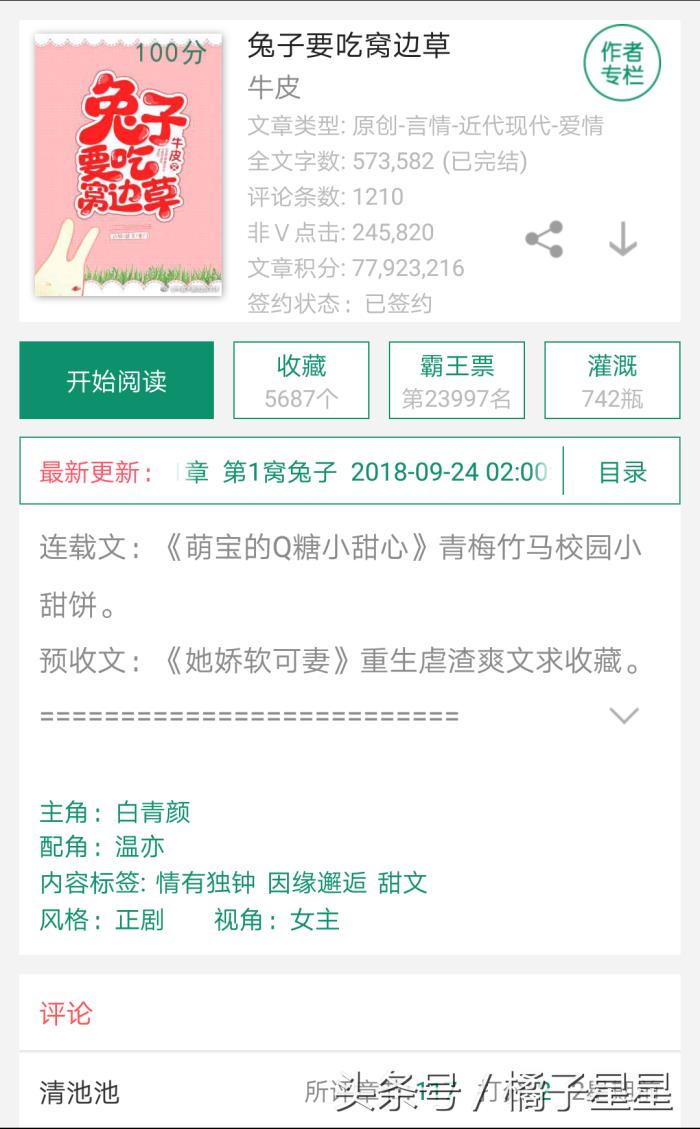Open the 作者专栏 author column
Image resolution: width=700 pixels, height=1129 pixels.
tap(622, 63)
